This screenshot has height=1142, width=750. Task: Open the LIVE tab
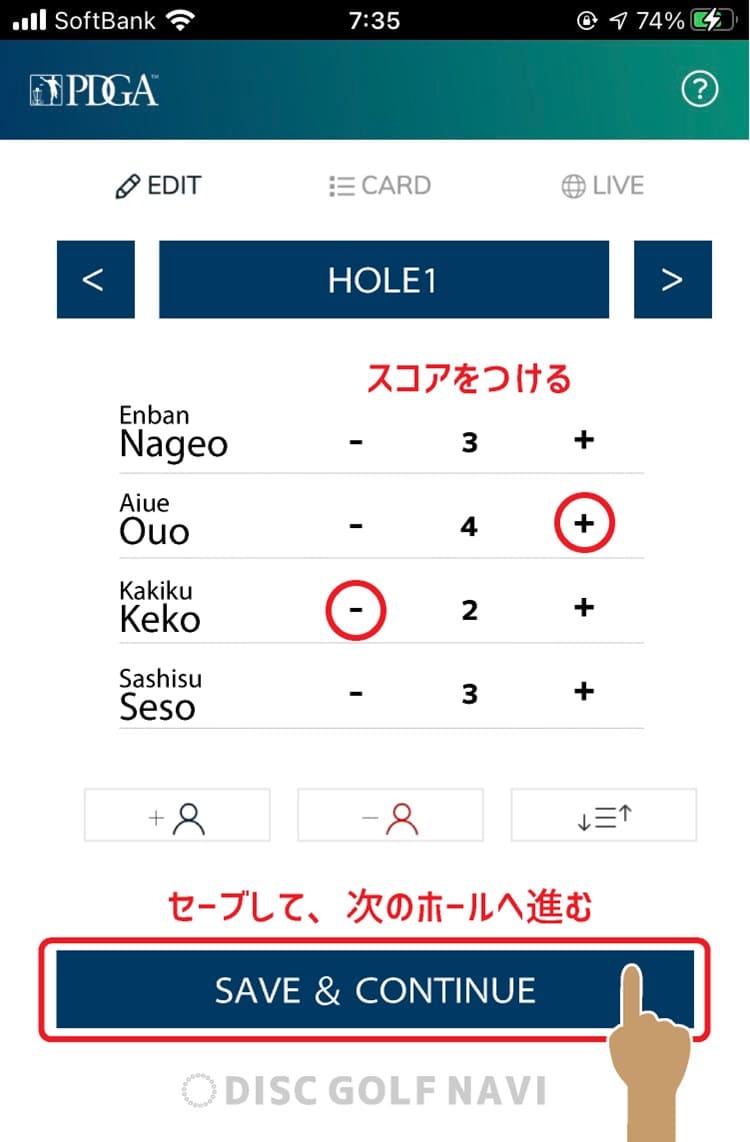[x=601, y=185]
